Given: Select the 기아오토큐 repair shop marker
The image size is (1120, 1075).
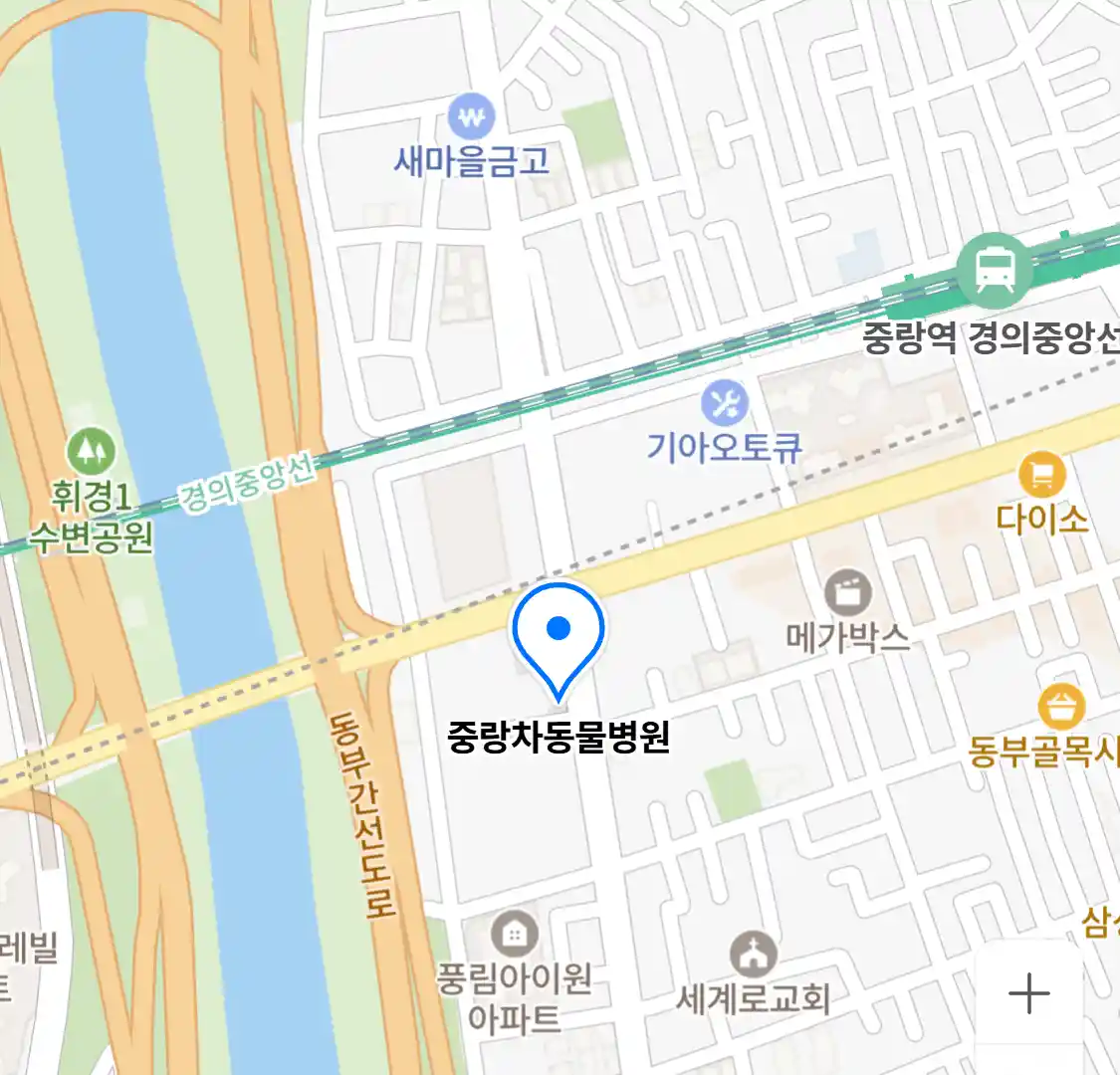Looking at the screenshot, I should (x=725, y=404).
